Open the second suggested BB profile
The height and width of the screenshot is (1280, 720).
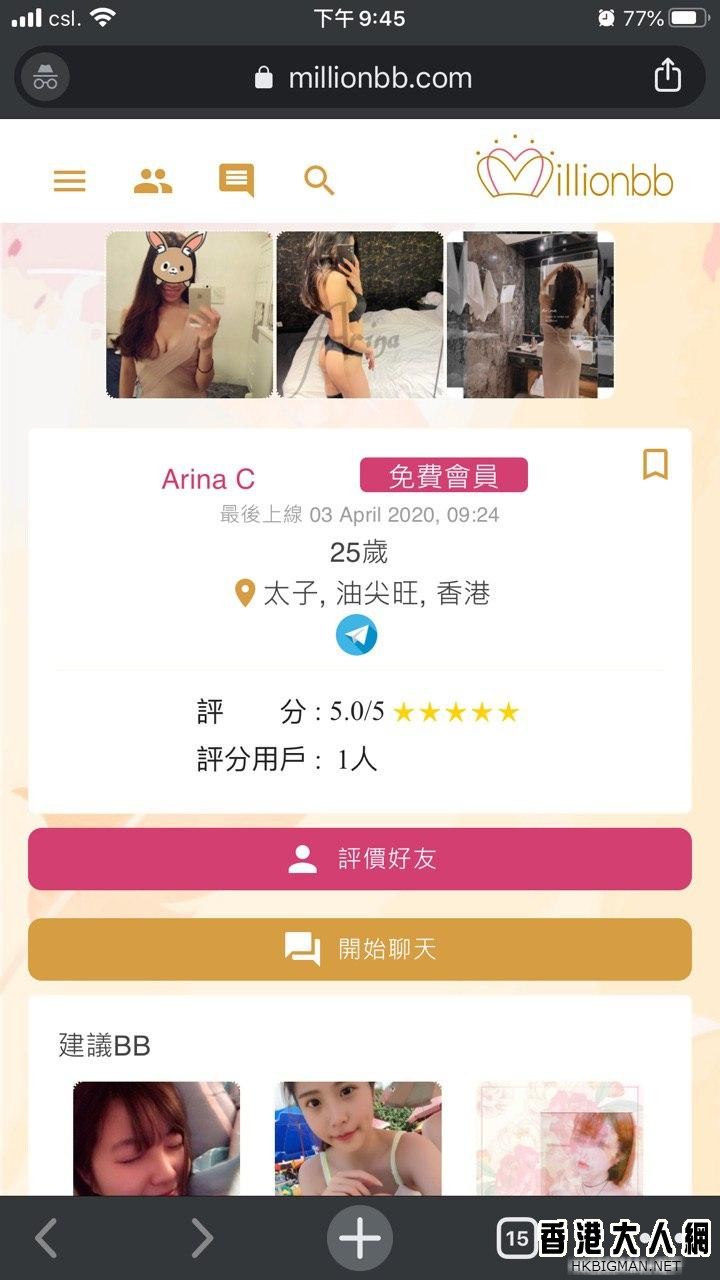[x=358, y=1138]
